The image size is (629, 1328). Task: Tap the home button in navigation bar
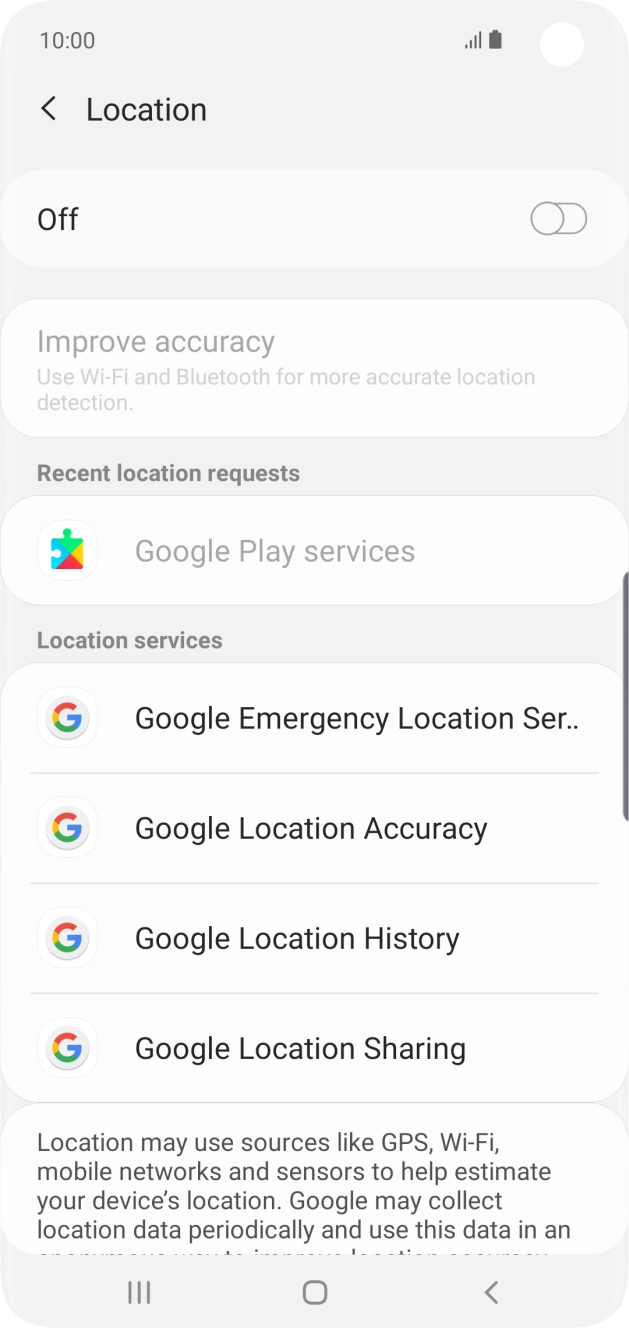(315, 1292)
